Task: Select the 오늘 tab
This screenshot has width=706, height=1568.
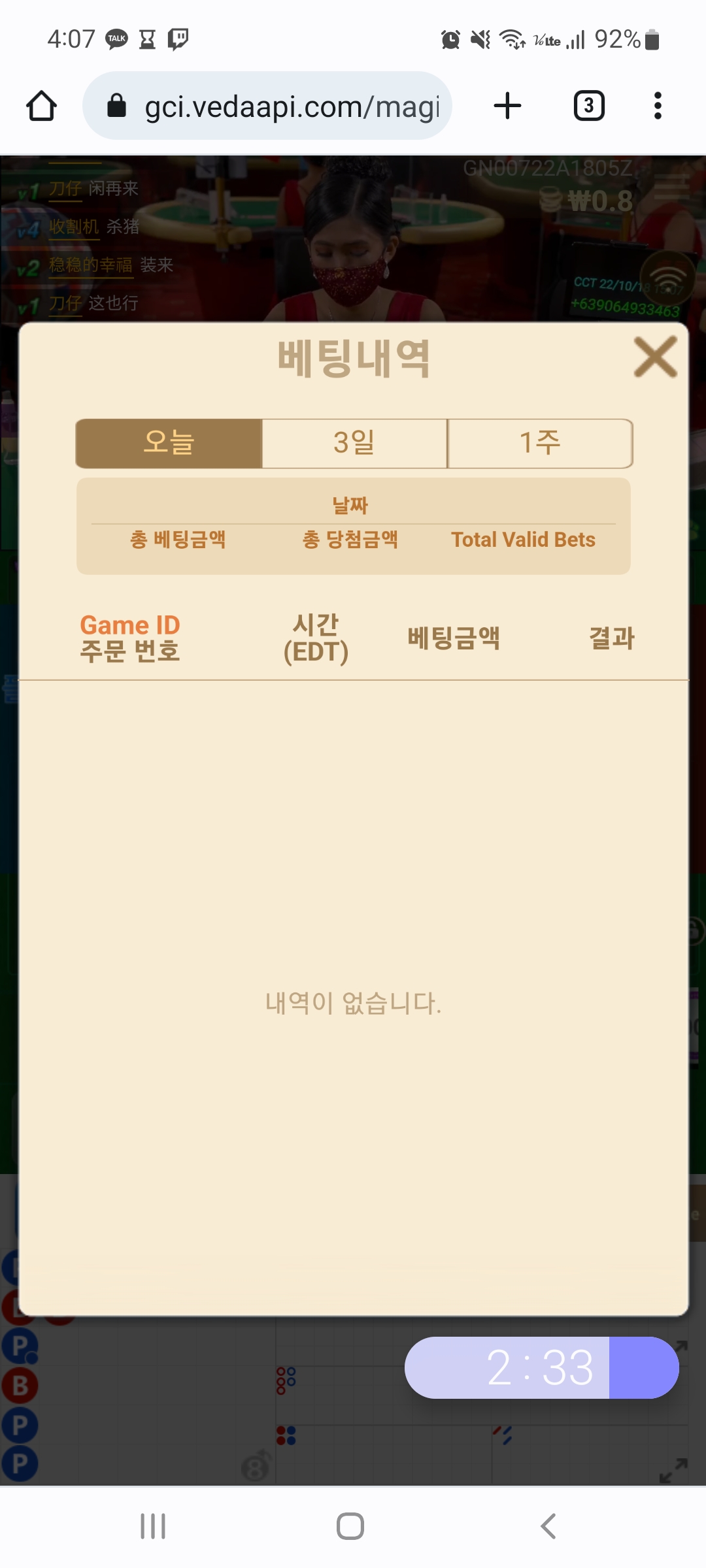Action: point(169,444)
